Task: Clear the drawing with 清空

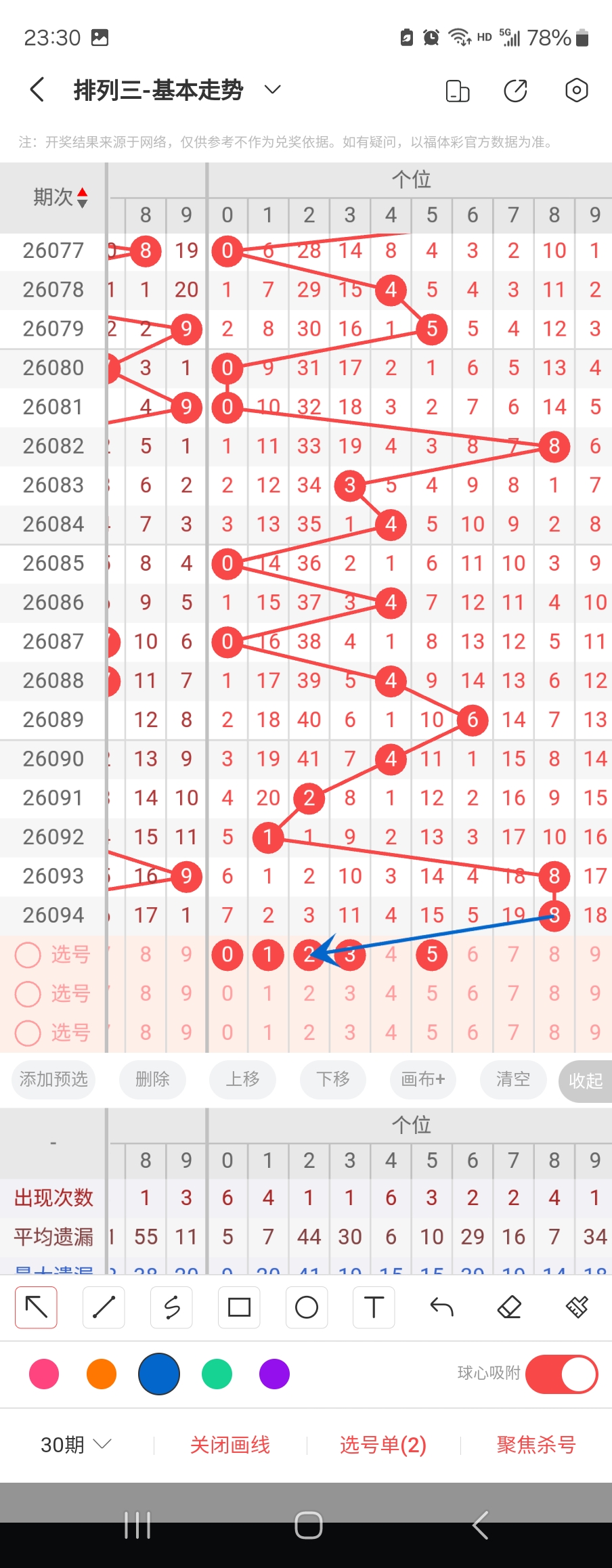Action: click(x=513, y=1079)
